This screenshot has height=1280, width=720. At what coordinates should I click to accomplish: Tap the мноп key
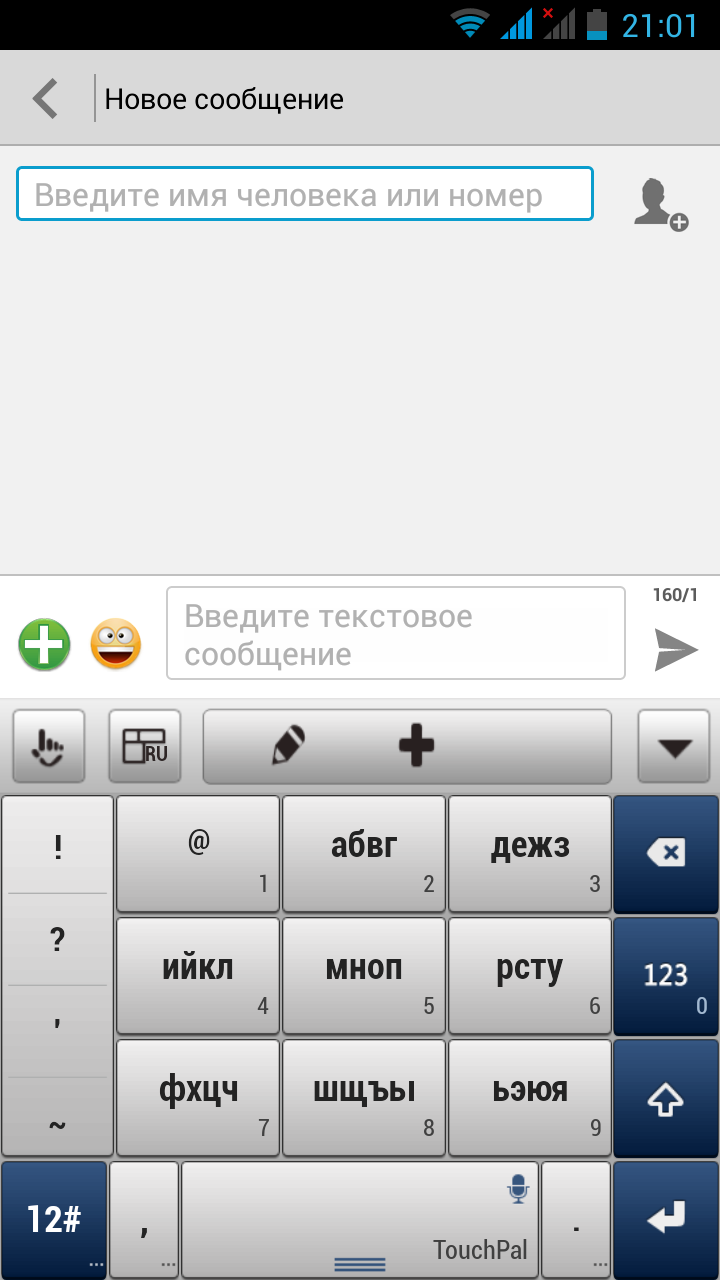tap(364, 976)
